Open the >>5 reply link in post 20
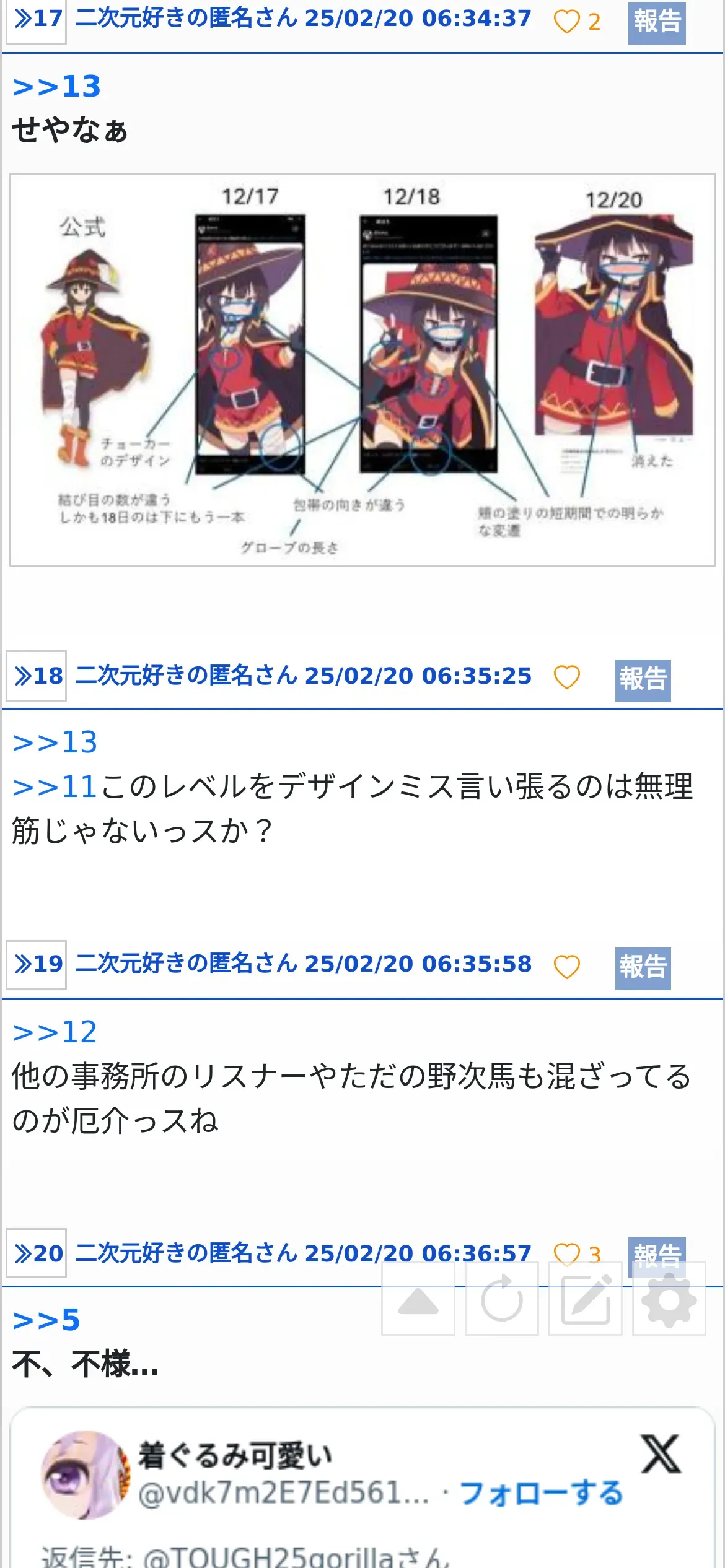This screenshot has height=1568, width=725. [x=46, y=1320]
